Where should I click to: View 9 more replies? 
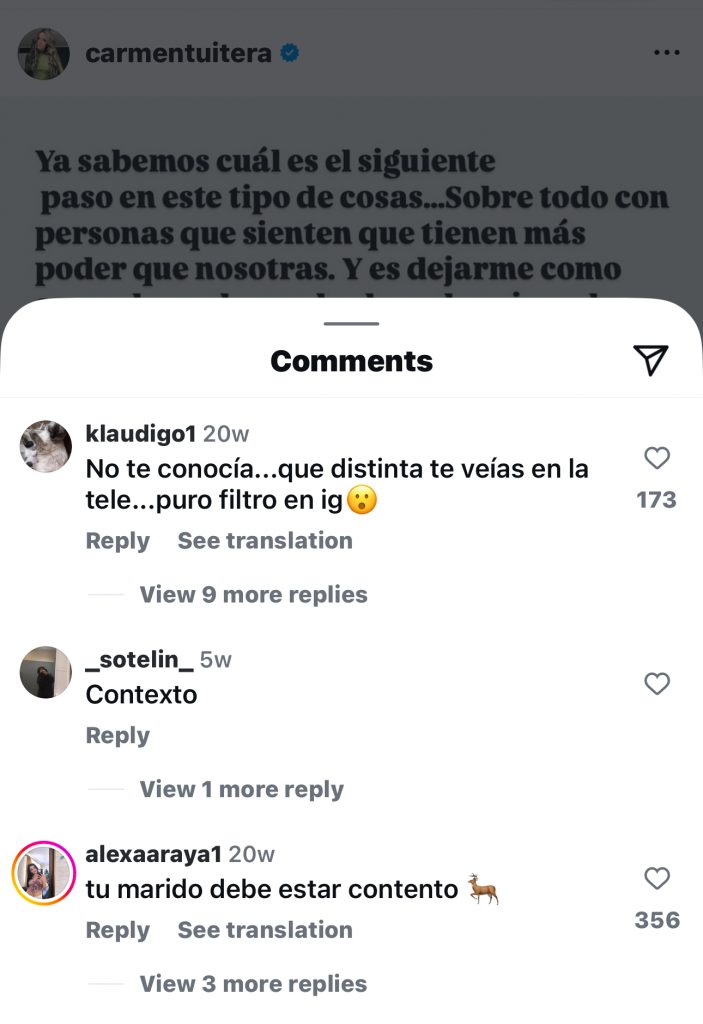[253, 594]
